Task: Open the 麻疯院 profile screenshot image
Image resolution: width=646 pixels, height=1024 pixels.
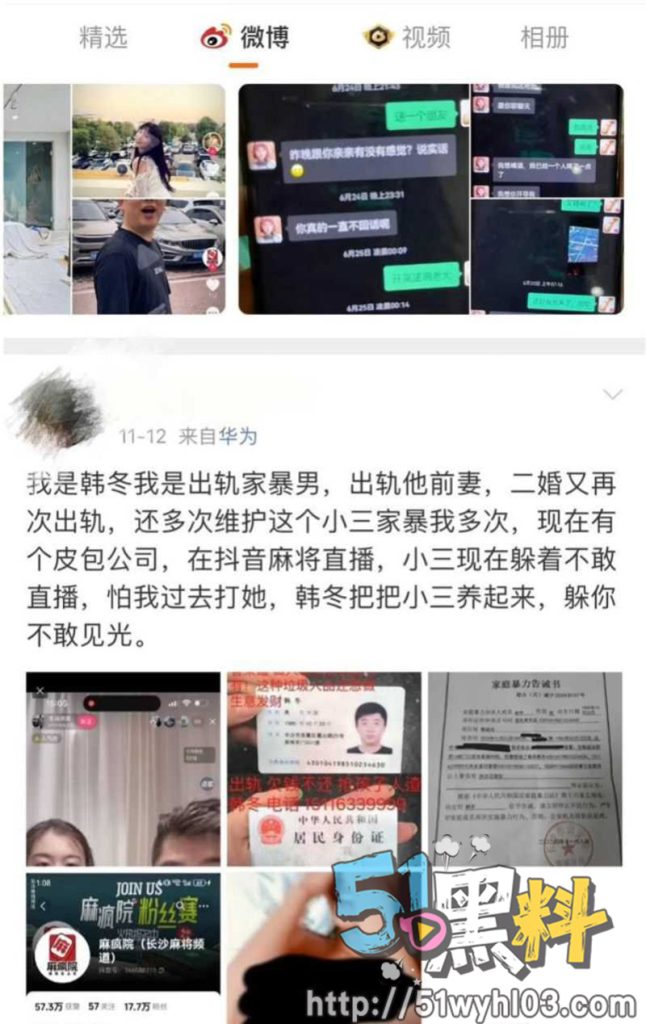Action: pyautogui.click(x=123, y=945)
